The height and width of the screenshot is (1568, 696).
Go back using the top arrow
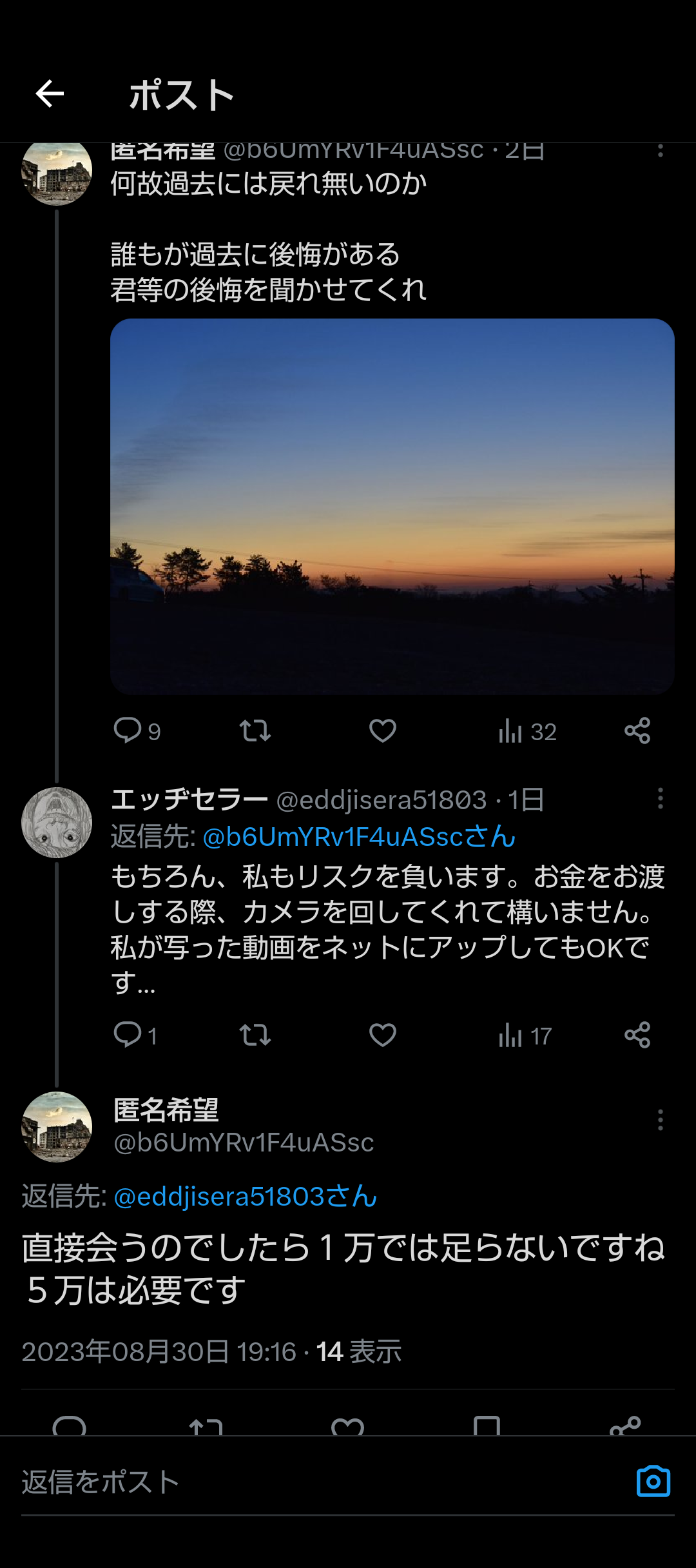(x=50, y=94)
